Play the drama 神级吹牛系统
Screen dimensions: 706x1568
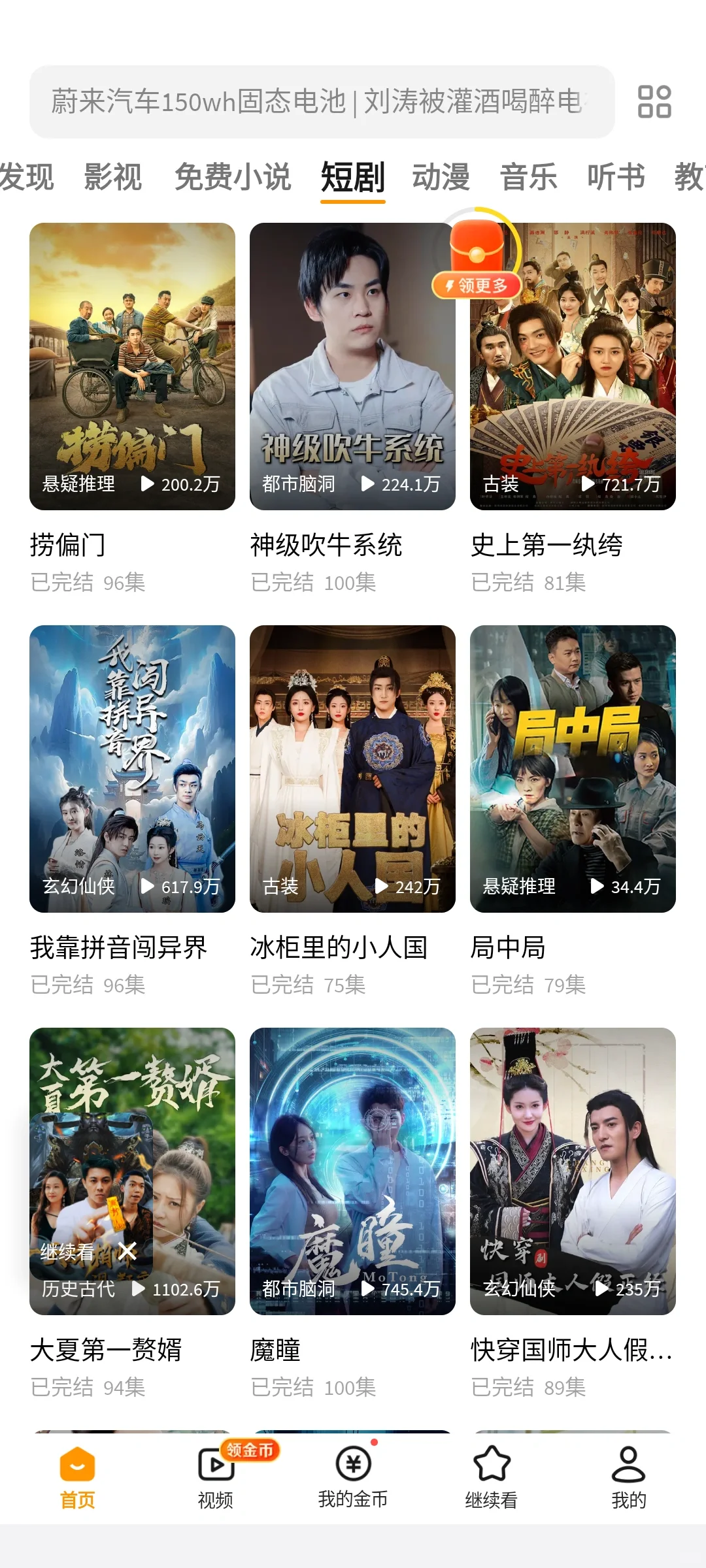pyautogui.click(x=352, y=366)
